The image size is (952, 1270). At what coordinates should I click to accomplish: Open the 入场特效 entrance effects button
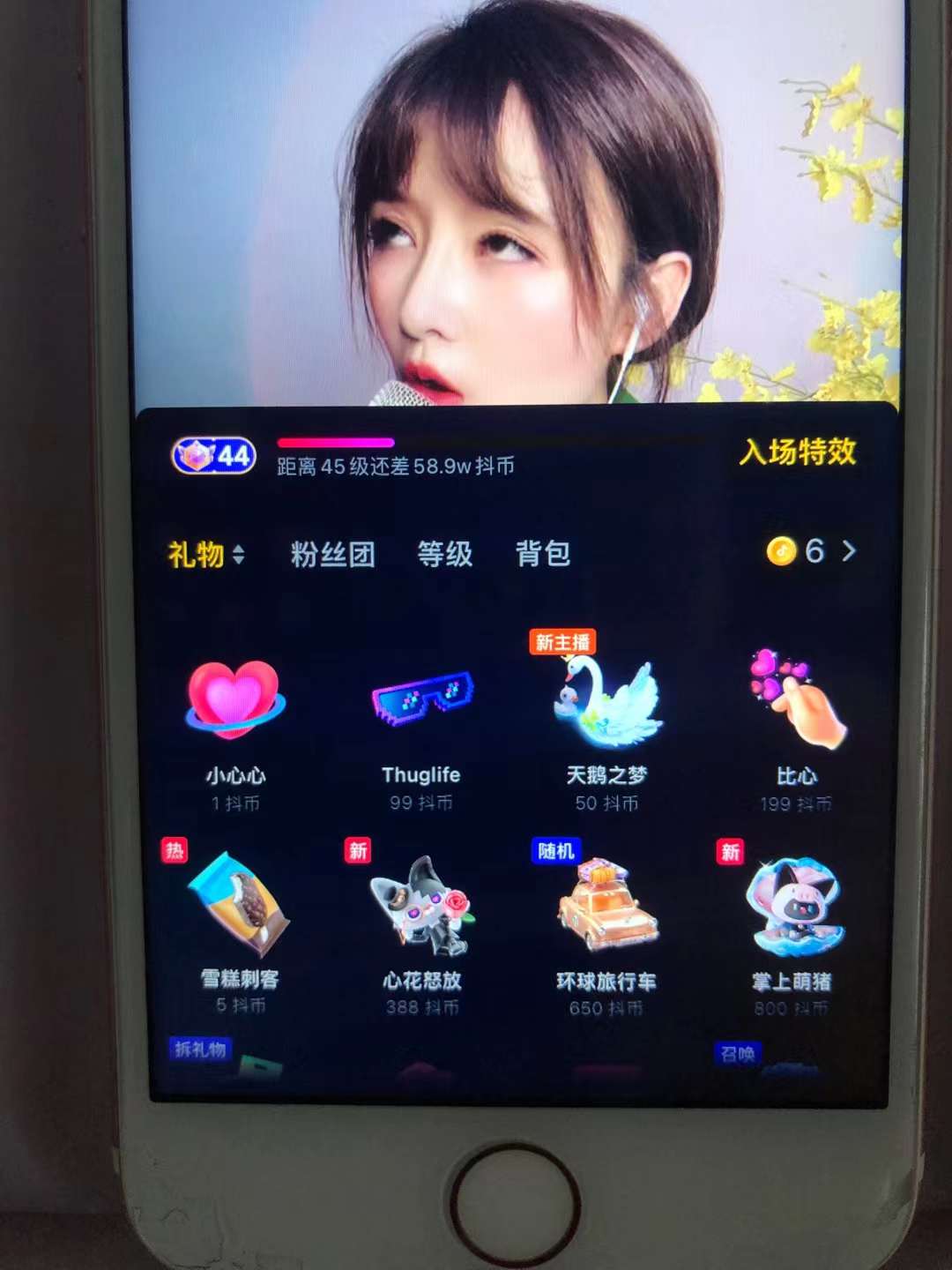click(x=797, y=452)
